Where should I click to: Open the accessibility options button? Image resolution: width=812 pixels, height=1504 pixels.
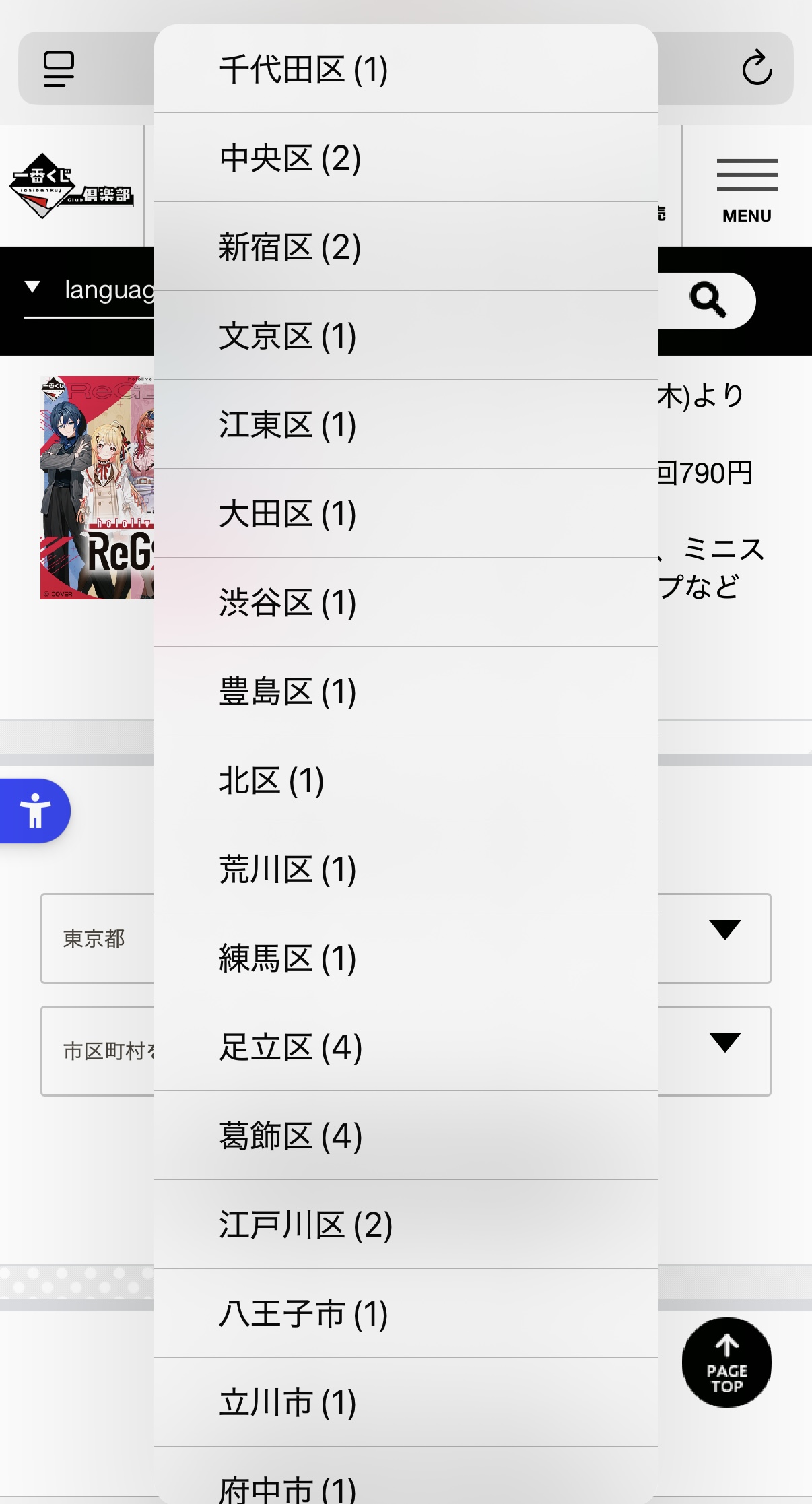coord(35,811)
